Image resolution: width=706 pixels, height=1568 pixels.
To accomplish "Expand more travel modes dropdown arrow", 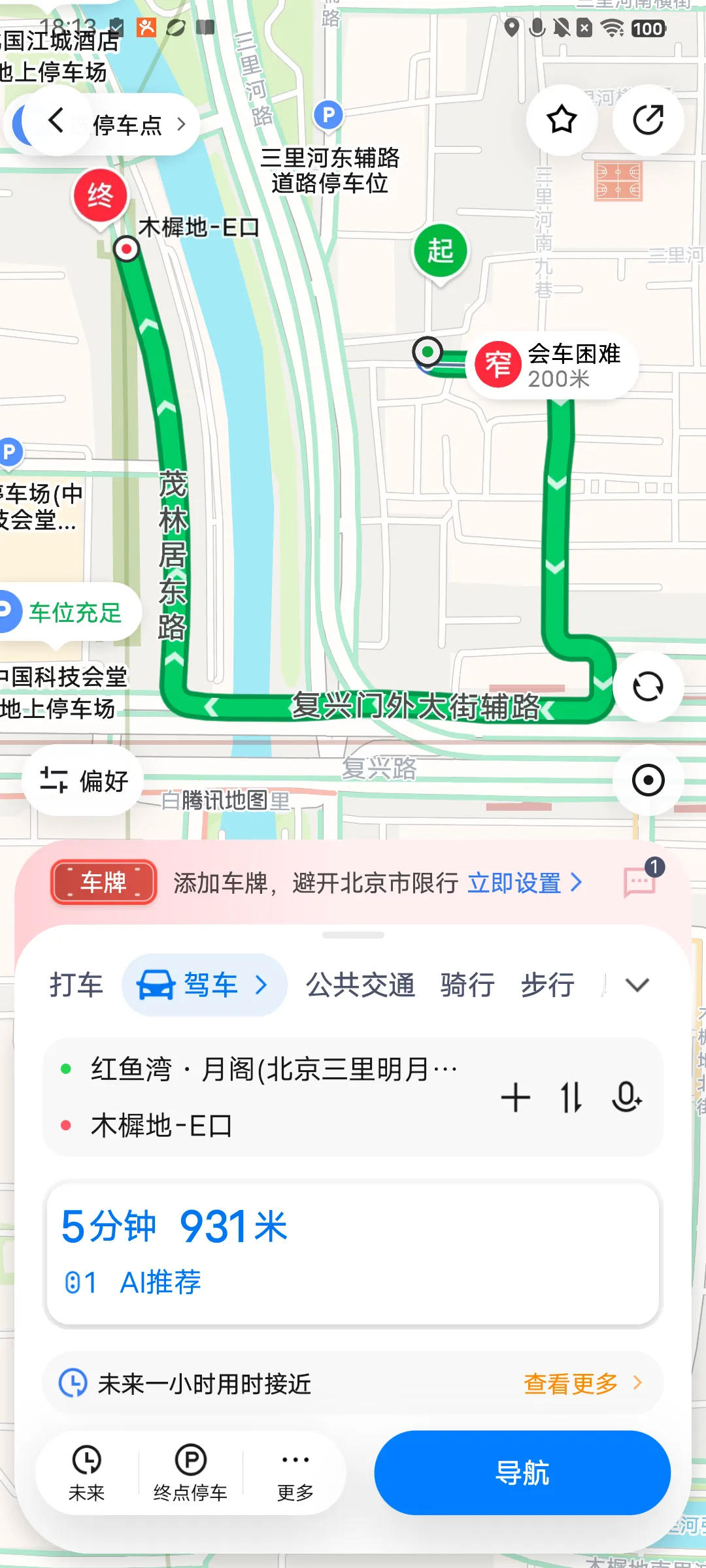I will 637,985.
